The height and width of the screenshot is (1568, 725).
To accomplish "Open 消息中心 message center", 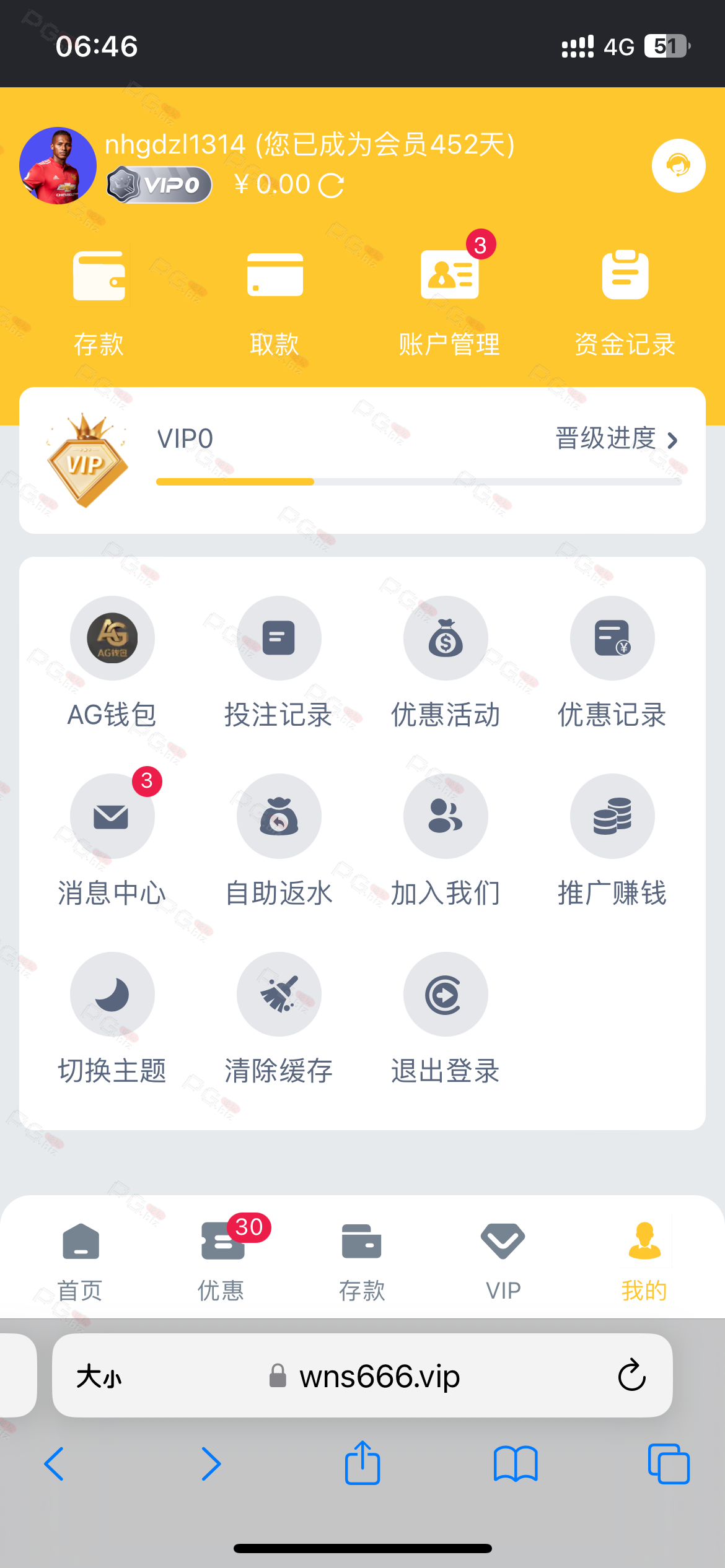I will point(112,840).
